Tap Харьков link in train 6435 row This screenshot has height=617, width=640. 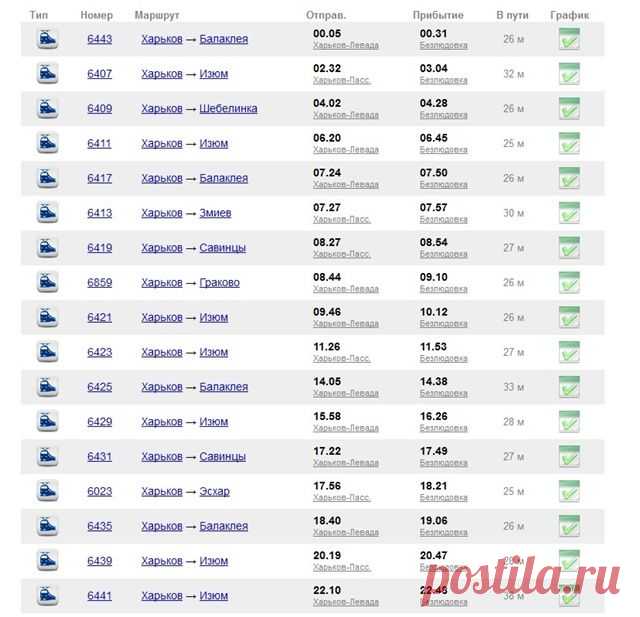[161, 526]
